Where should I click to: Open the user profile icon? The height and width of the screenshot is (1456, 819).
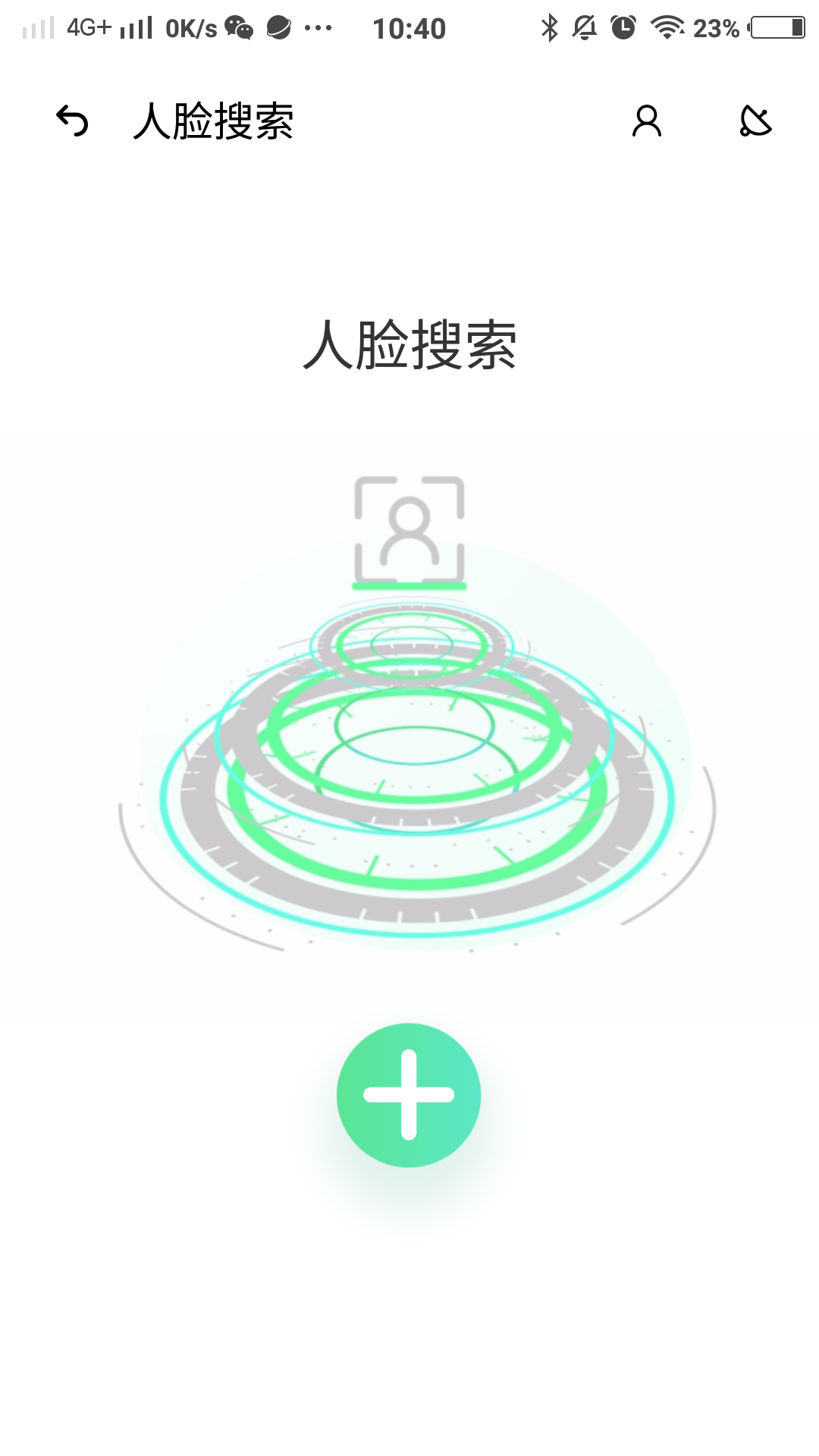[x=646, y=121]
